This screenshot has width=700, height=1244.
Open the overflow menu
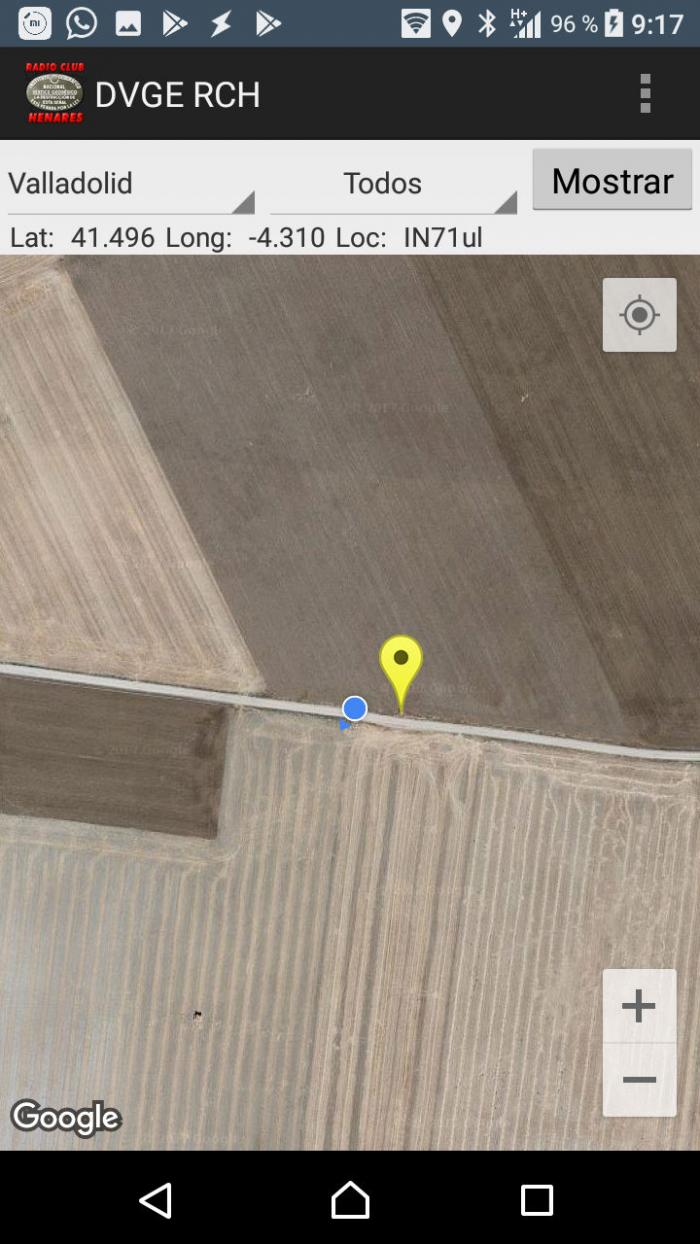coord(645,93)
